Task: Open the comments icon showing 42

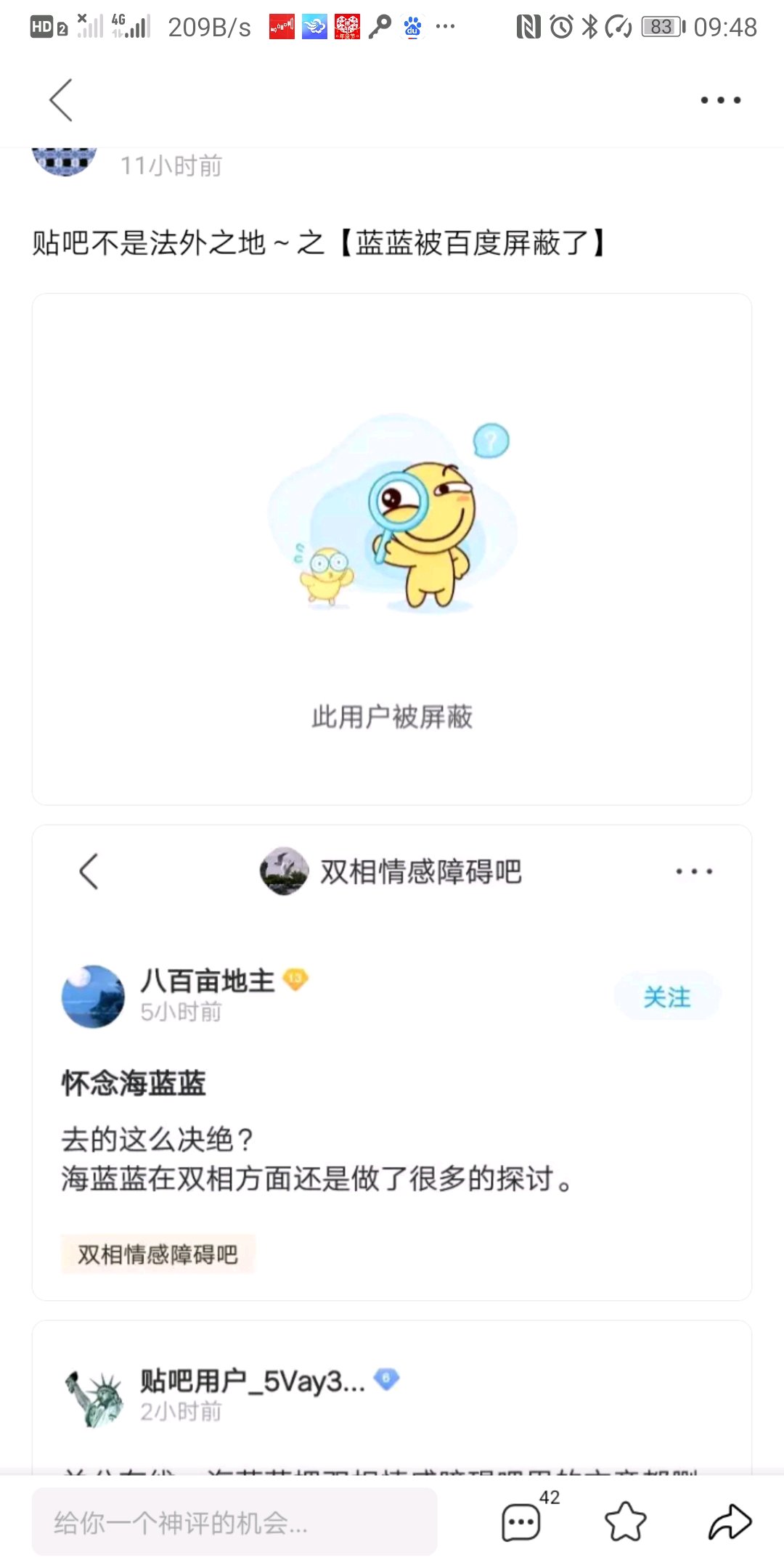Action: click(x=523, y=1522)
